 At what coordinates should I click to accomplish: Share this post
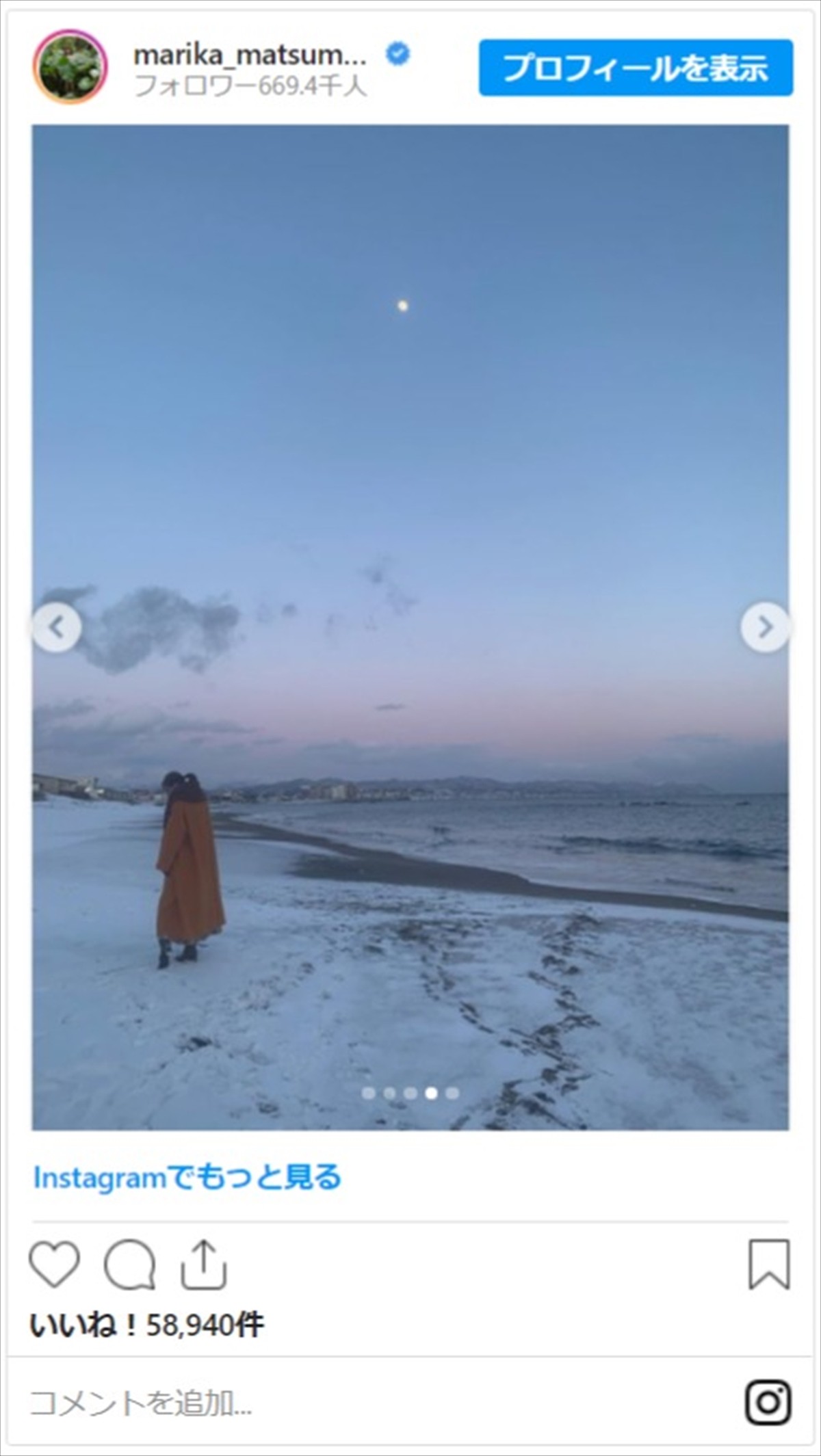pos(203,1265)
